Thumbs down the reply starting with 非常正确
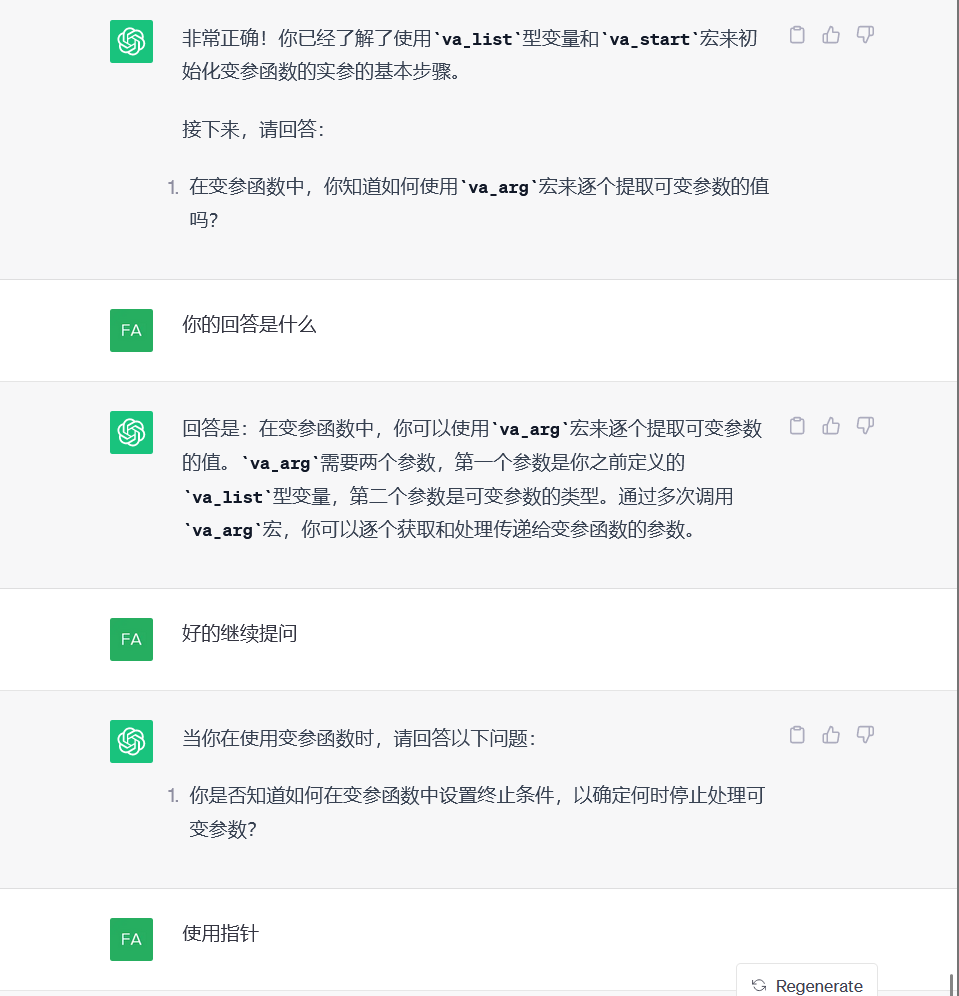 [866, 35]
